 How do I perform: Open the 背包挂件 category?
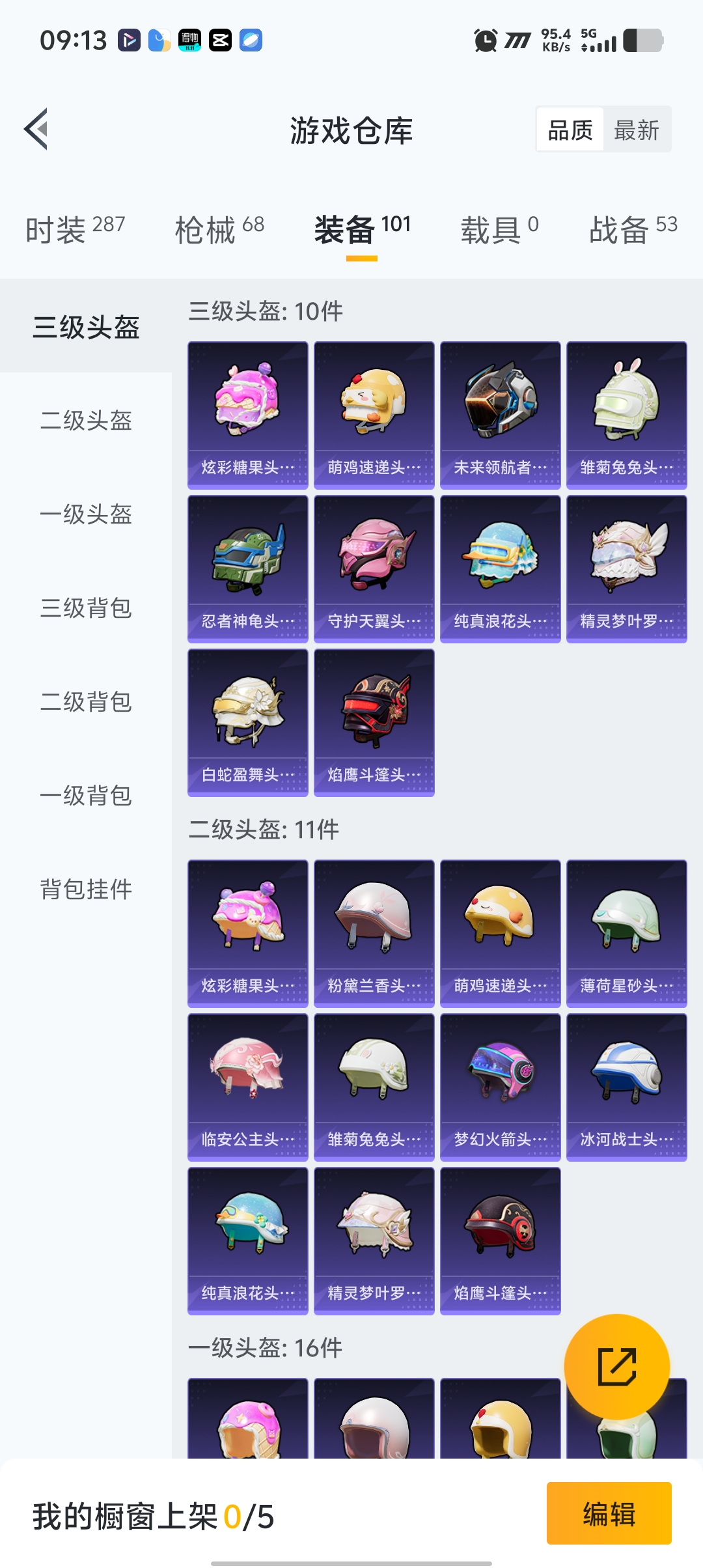tap(86, 889)
